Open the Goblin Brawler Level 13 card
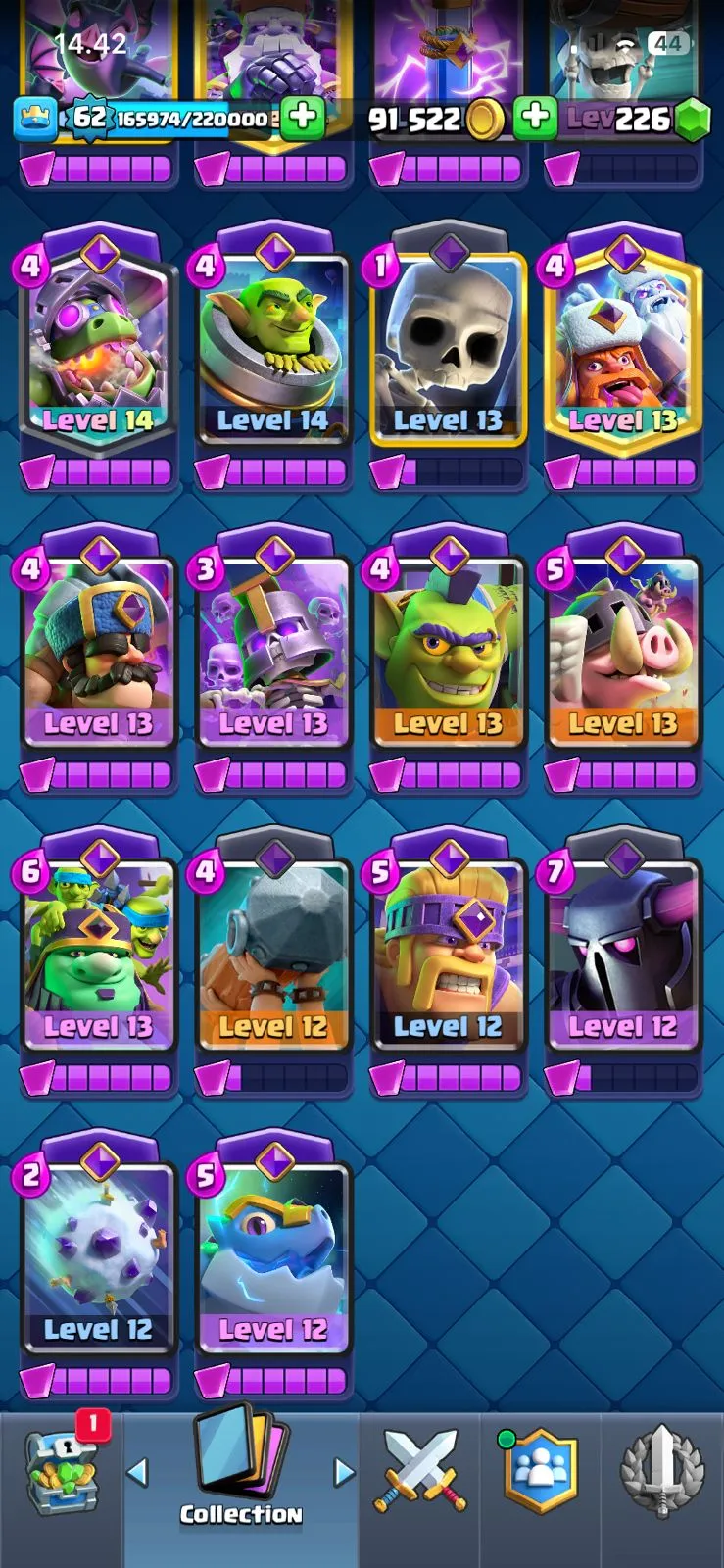 [448, 647]
